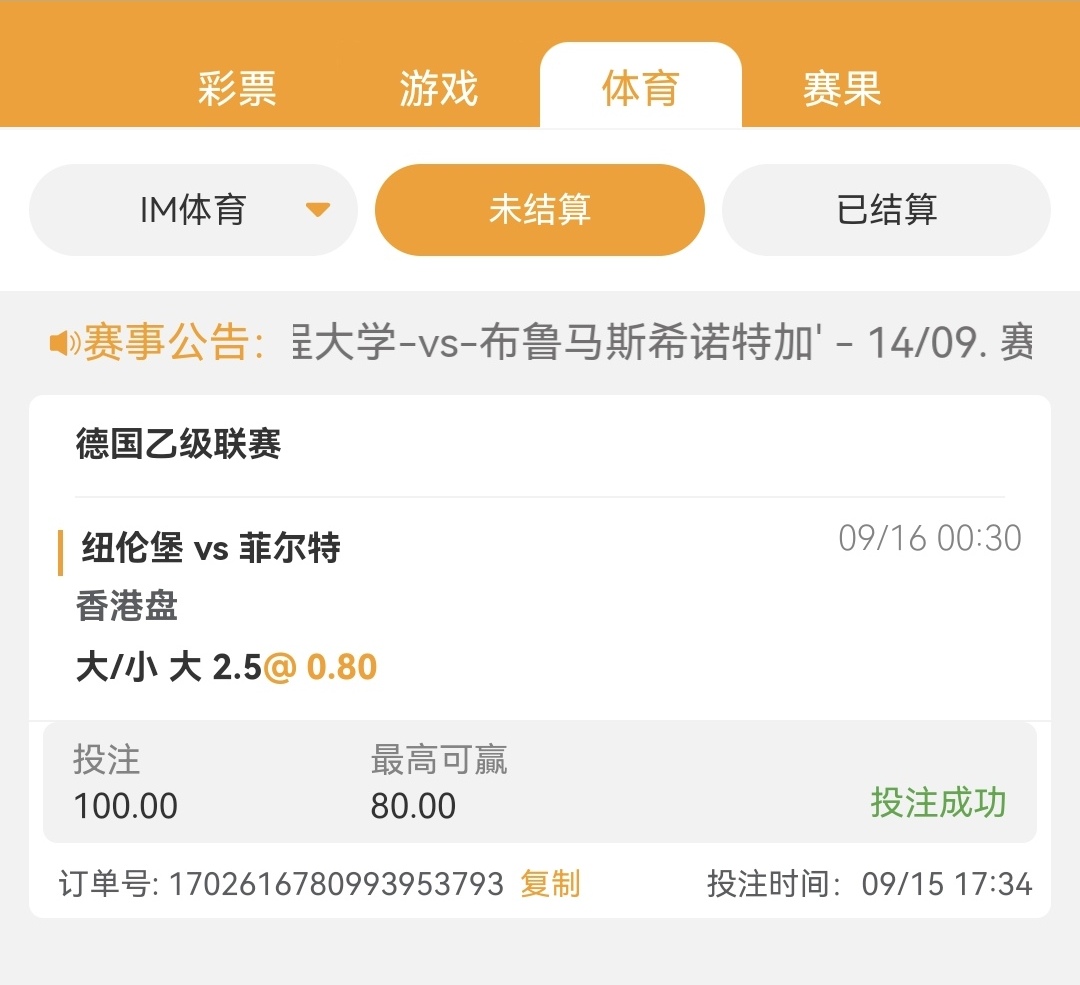Image resolution: width=1080 pixels, height=985 pixels.
Task: Expand the IM体育 dropdown
Action: 193,210
